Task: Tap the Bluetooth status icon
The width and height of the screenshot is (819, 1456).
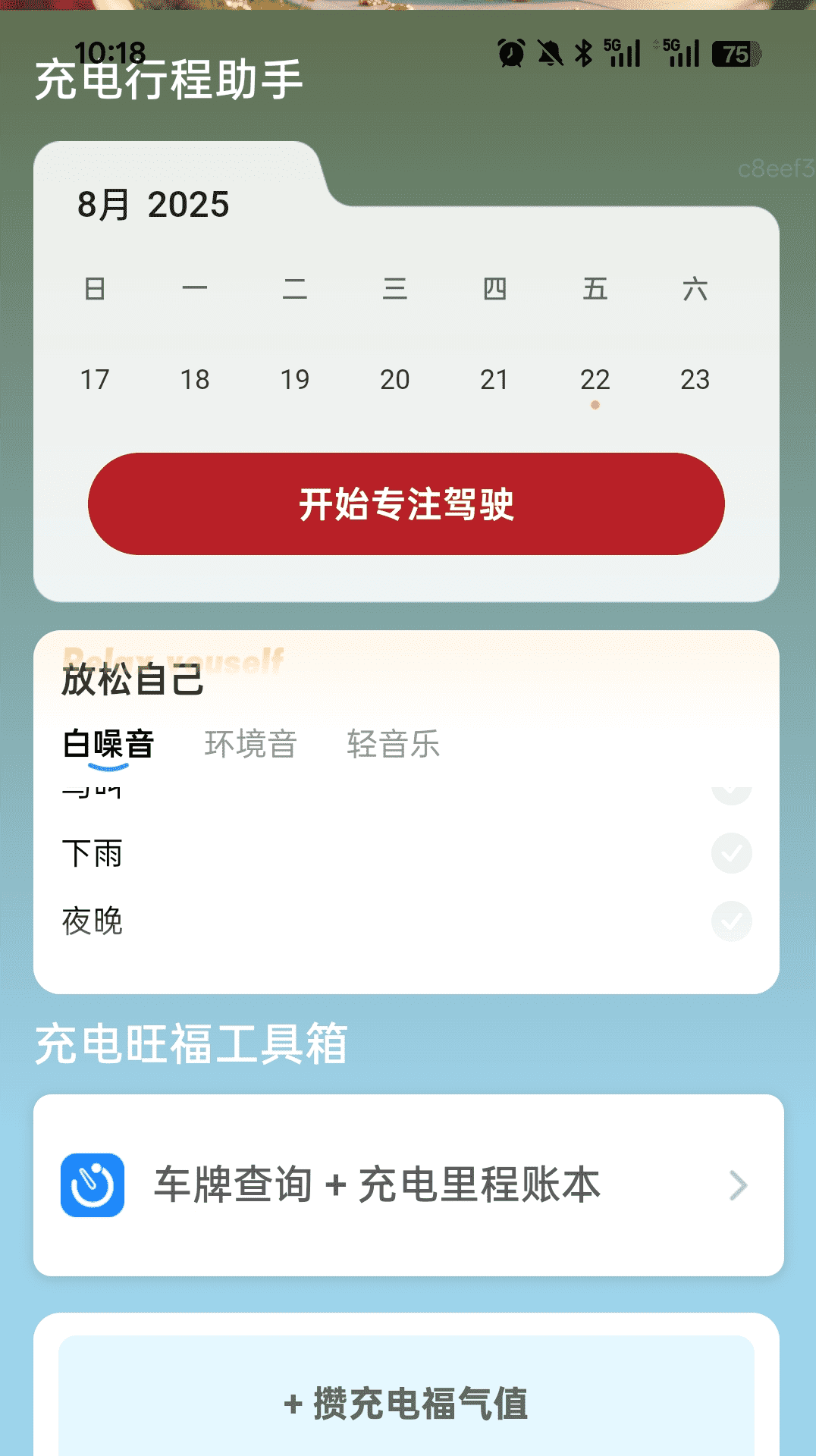Action: coord(582,52)
